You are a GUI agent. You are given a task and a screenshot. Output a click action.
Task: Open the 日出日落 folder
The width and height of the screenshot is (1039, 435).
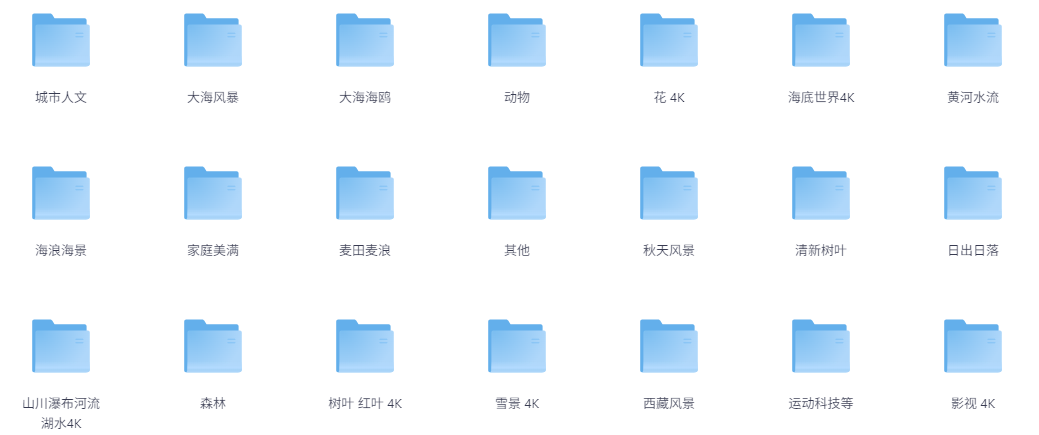tap(973, 194)
